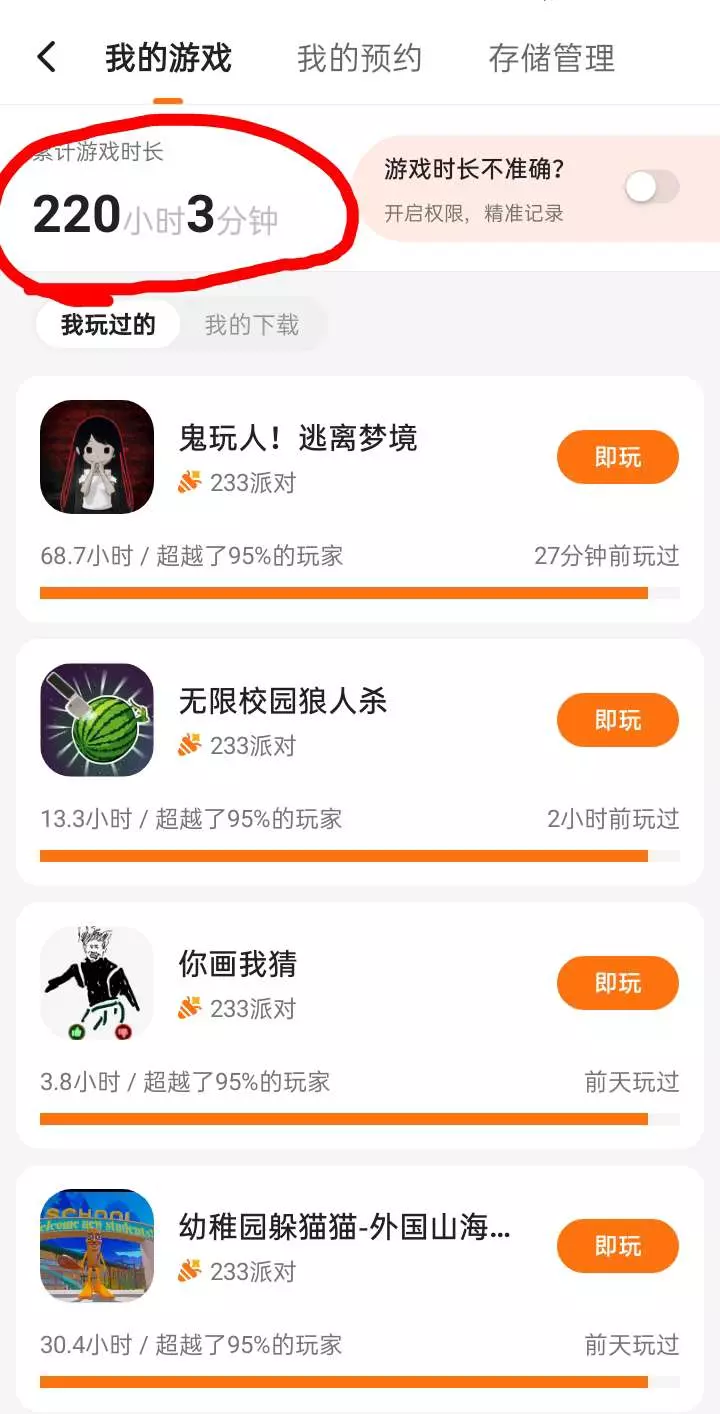Start 无限校园狼人杀 with its 即玩 button

point(617,720)
